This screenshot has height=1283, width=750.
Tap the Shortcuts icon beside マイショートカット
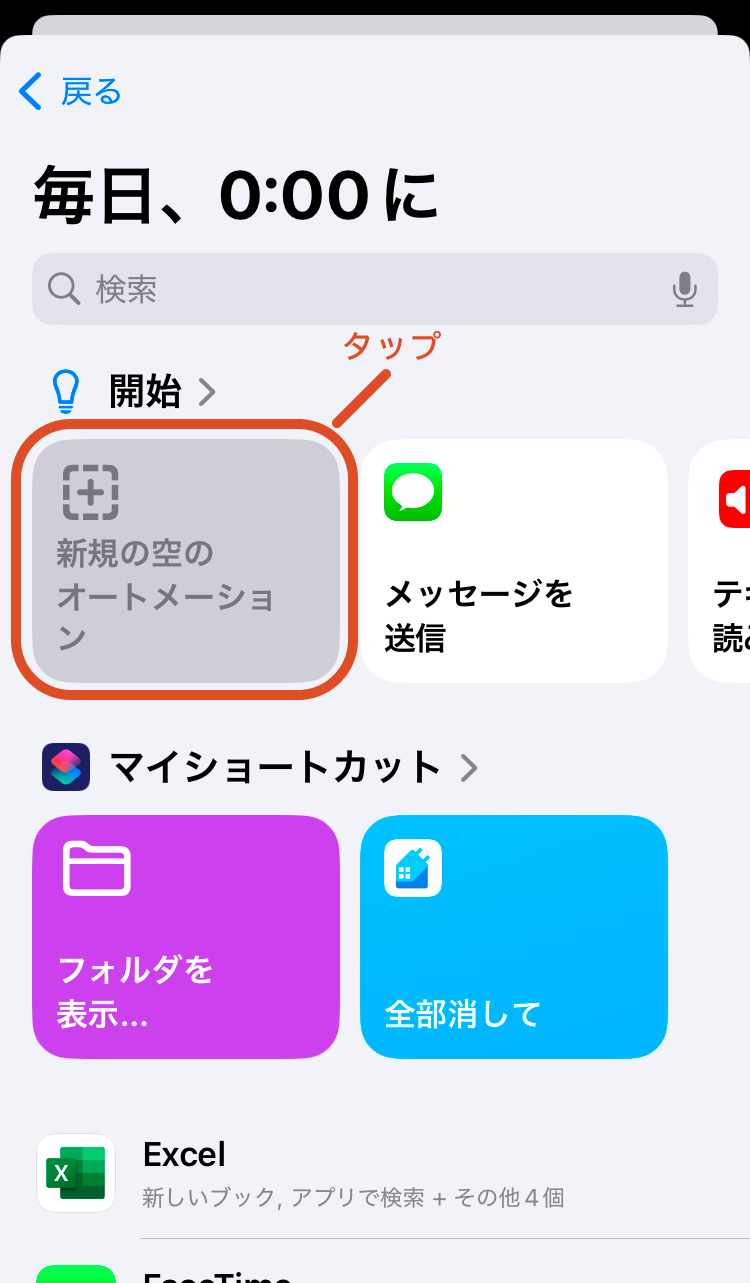[x=68, y=767]
